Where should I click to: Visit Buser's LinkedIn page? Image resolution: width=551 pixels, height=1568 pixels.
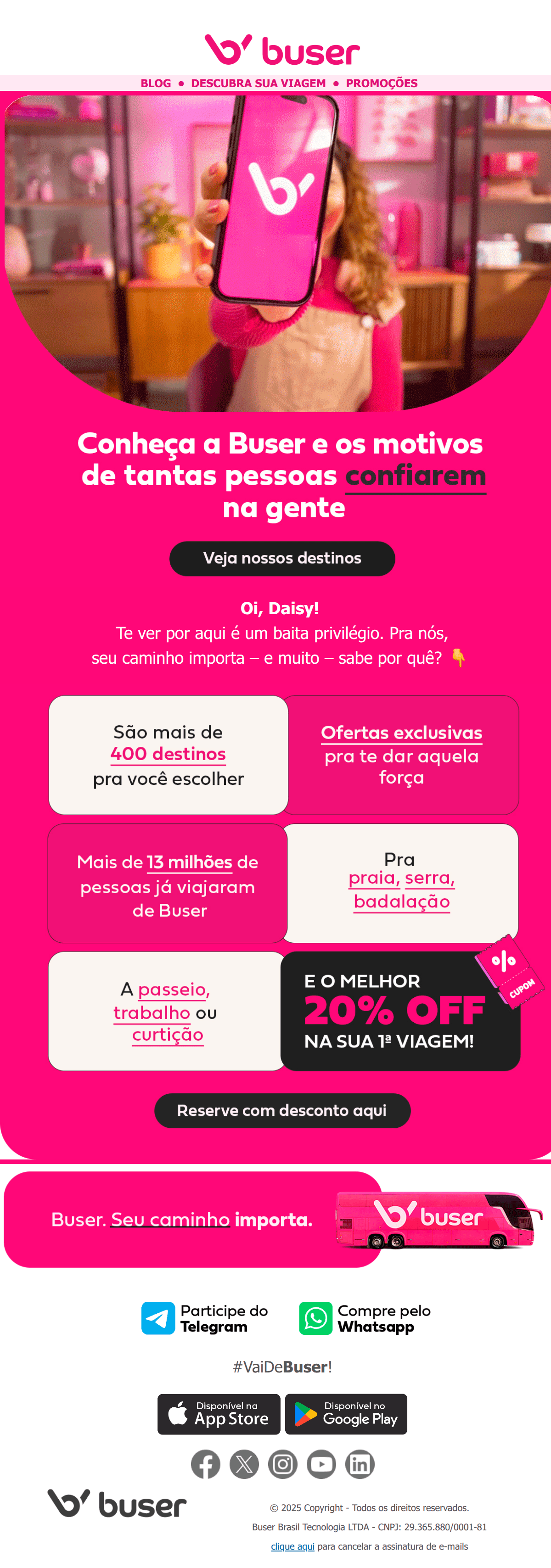pyautogui.click(x=360, y=1464)
